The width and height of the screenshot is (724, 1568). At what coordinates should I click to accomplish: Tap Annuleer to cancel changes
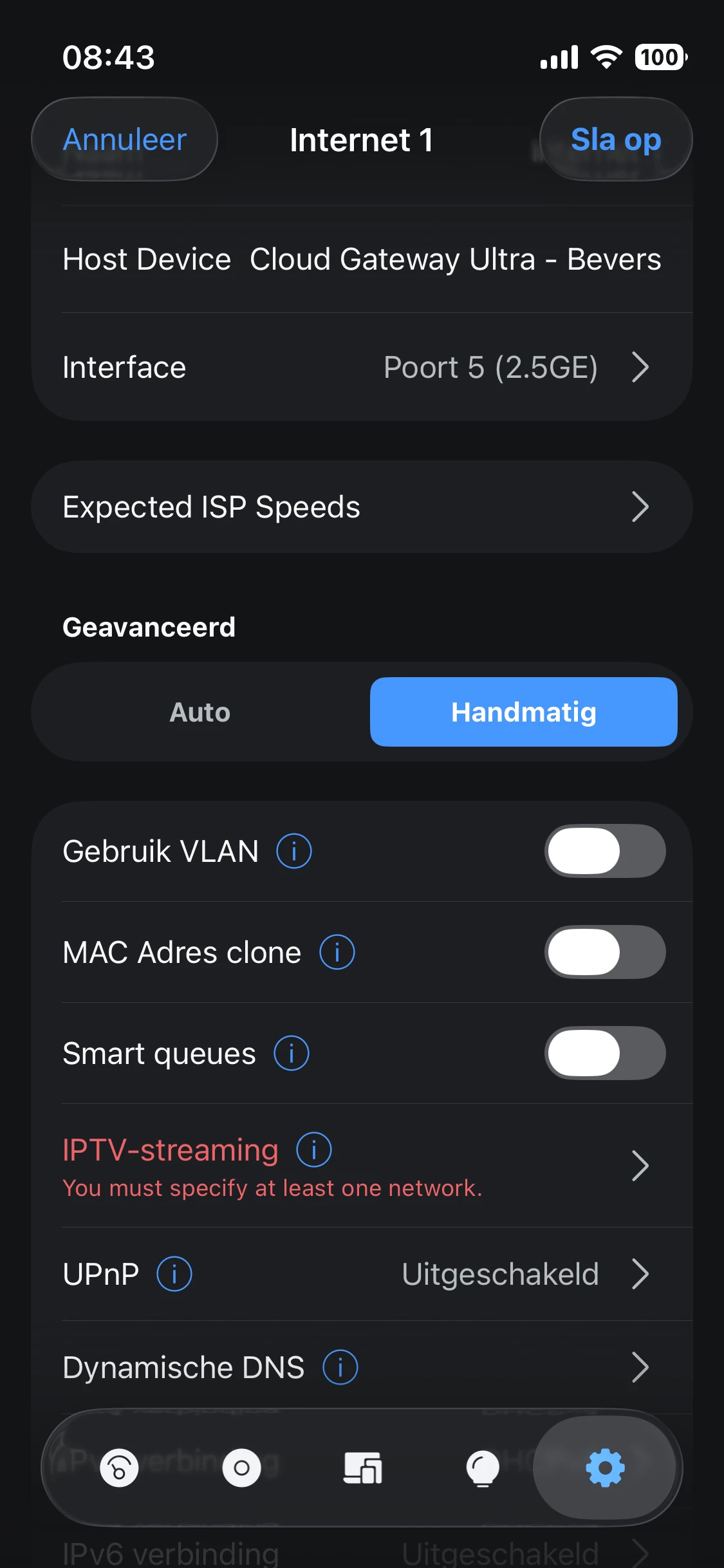pyautogui.click(x=124, y=140)
